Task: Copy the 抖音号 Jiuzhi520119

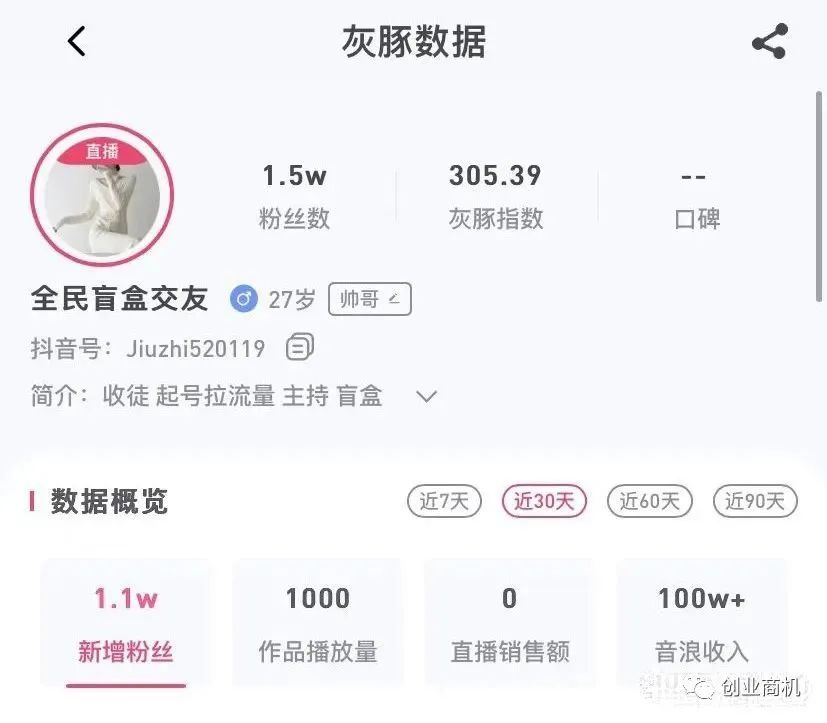Action: coord(299,348)
